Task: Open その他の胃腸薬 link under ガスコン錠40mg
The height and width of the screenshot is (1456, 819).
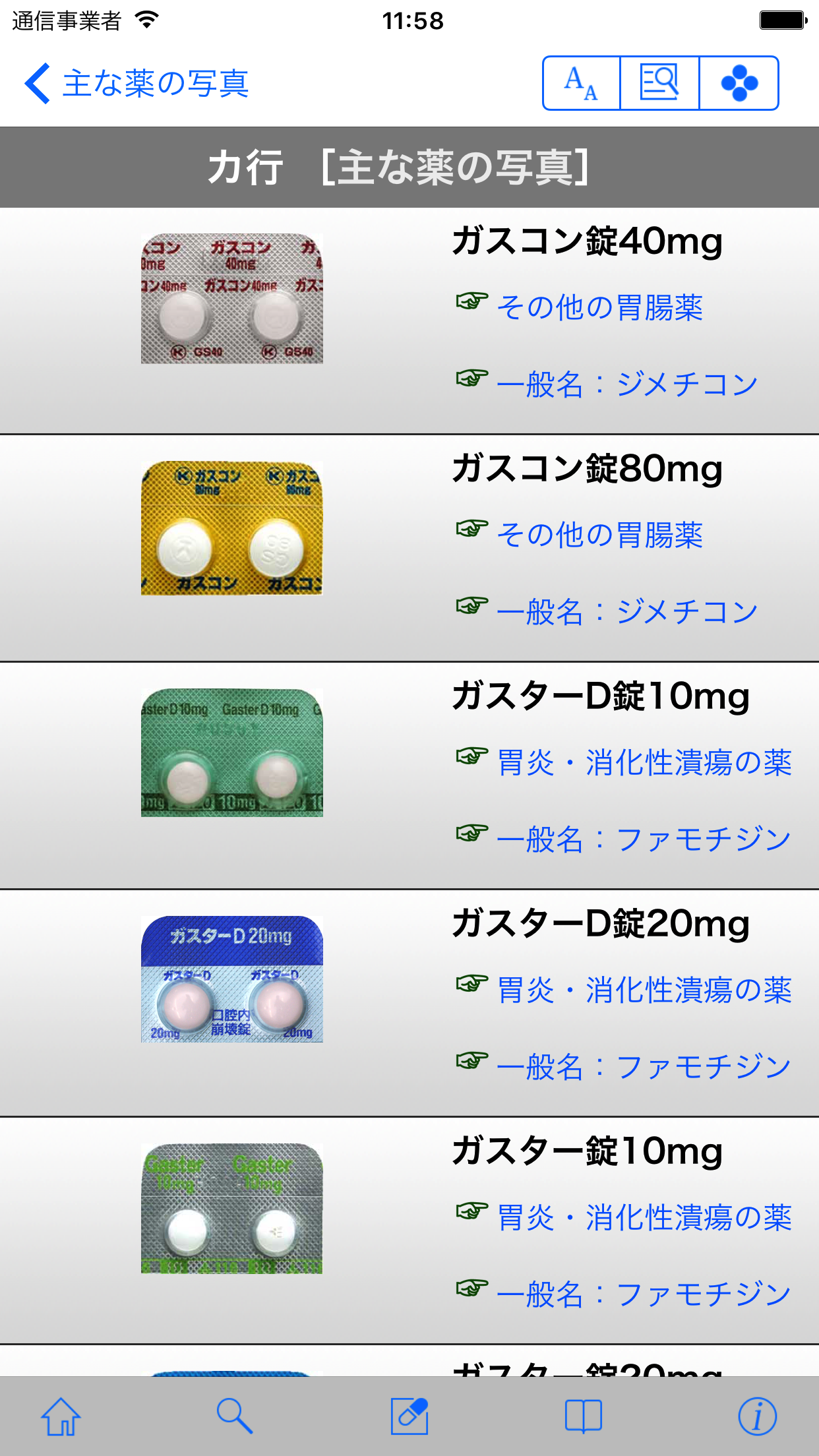Action: [x=599, y=307]
